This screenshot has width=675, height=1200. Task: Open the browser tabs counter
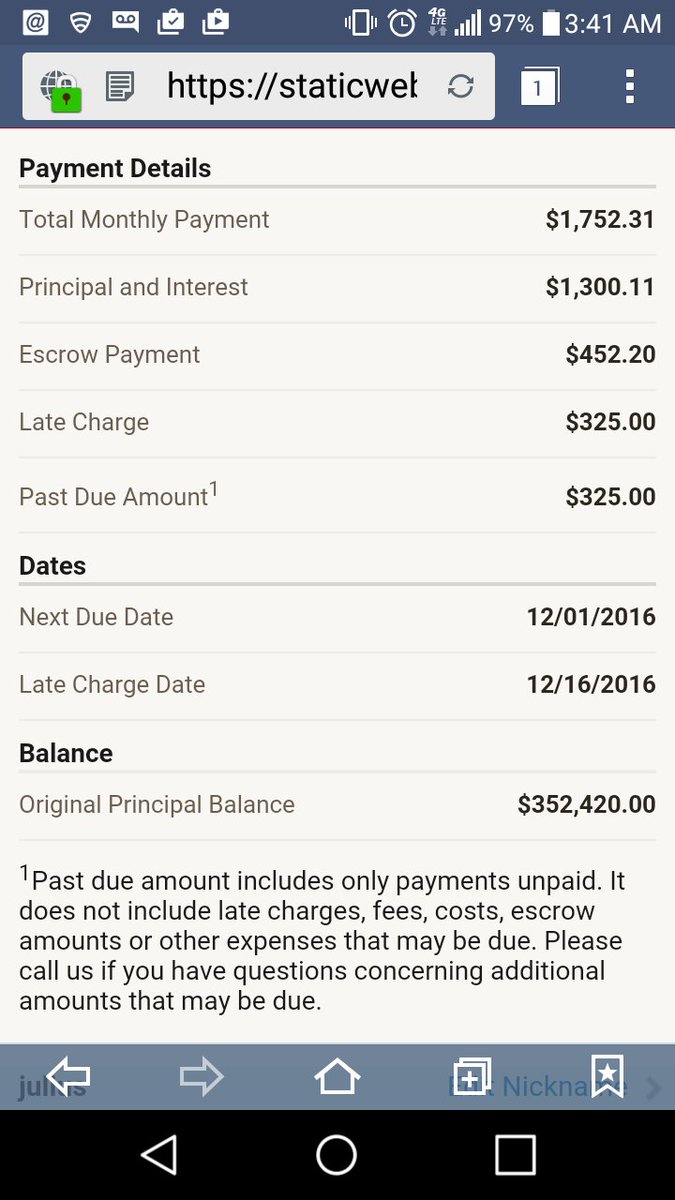click(539, 87)
